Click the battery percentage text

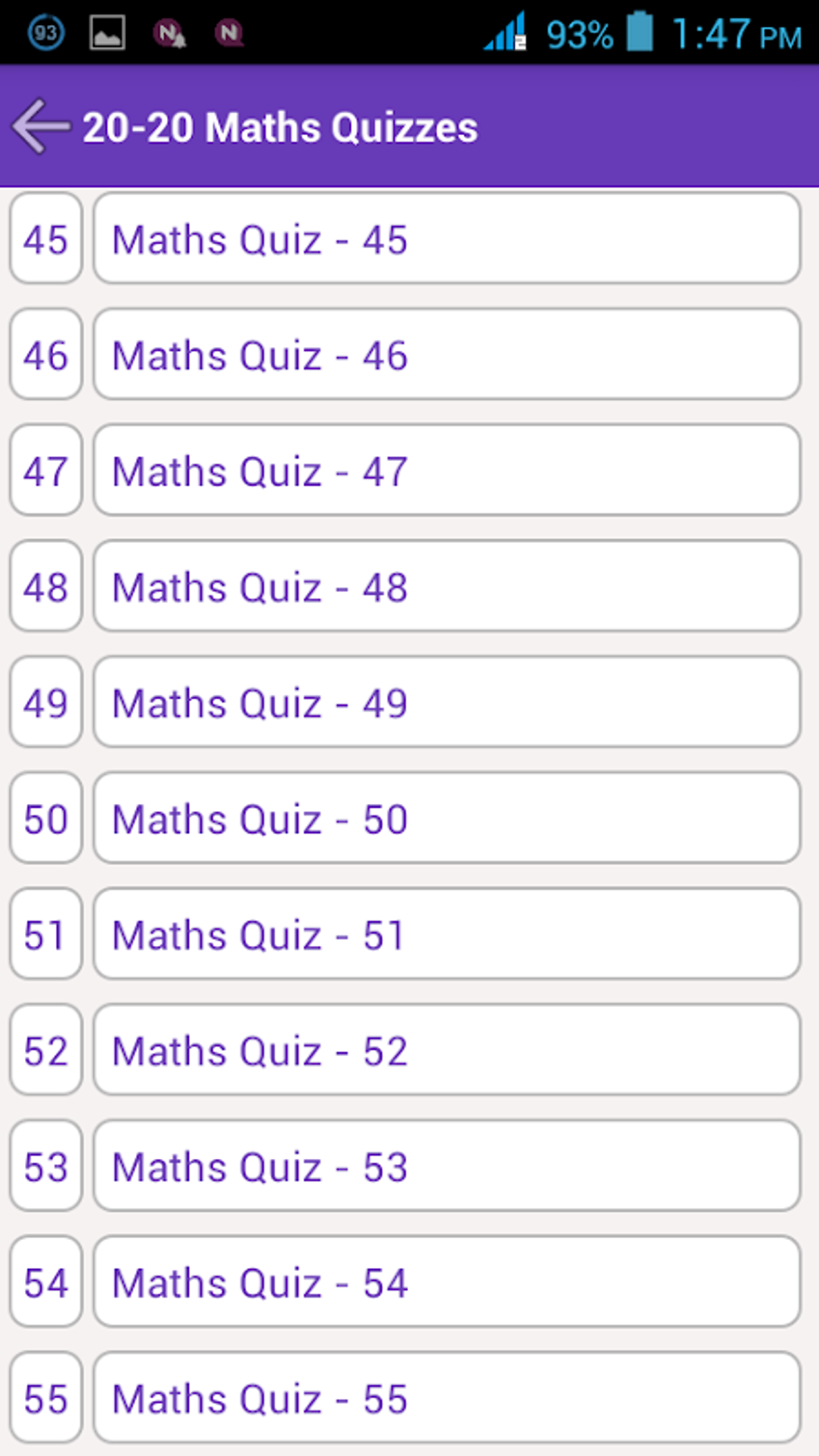pyautogui.click(x=578, y=32)
